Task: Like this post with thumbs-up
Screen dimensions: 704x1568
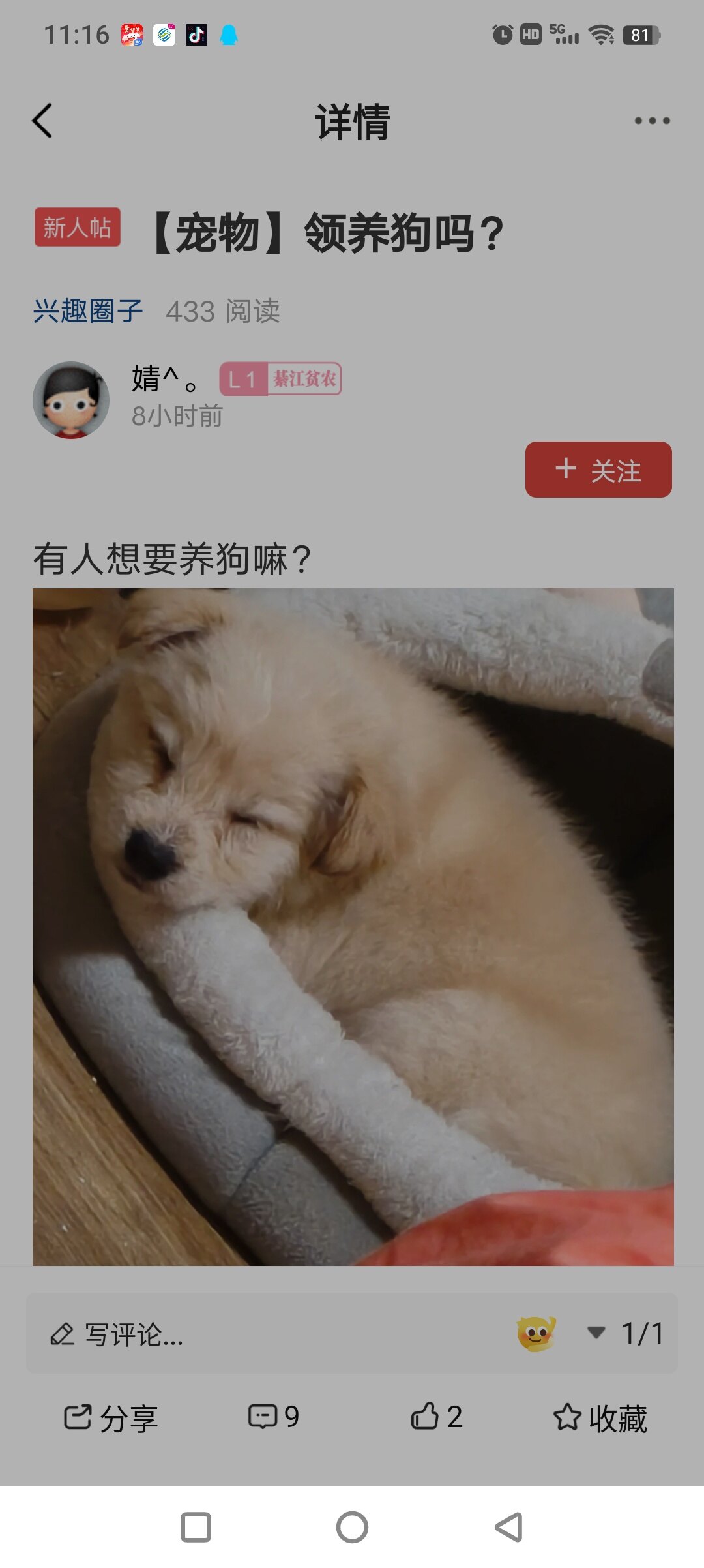Action: [437, 1417]
